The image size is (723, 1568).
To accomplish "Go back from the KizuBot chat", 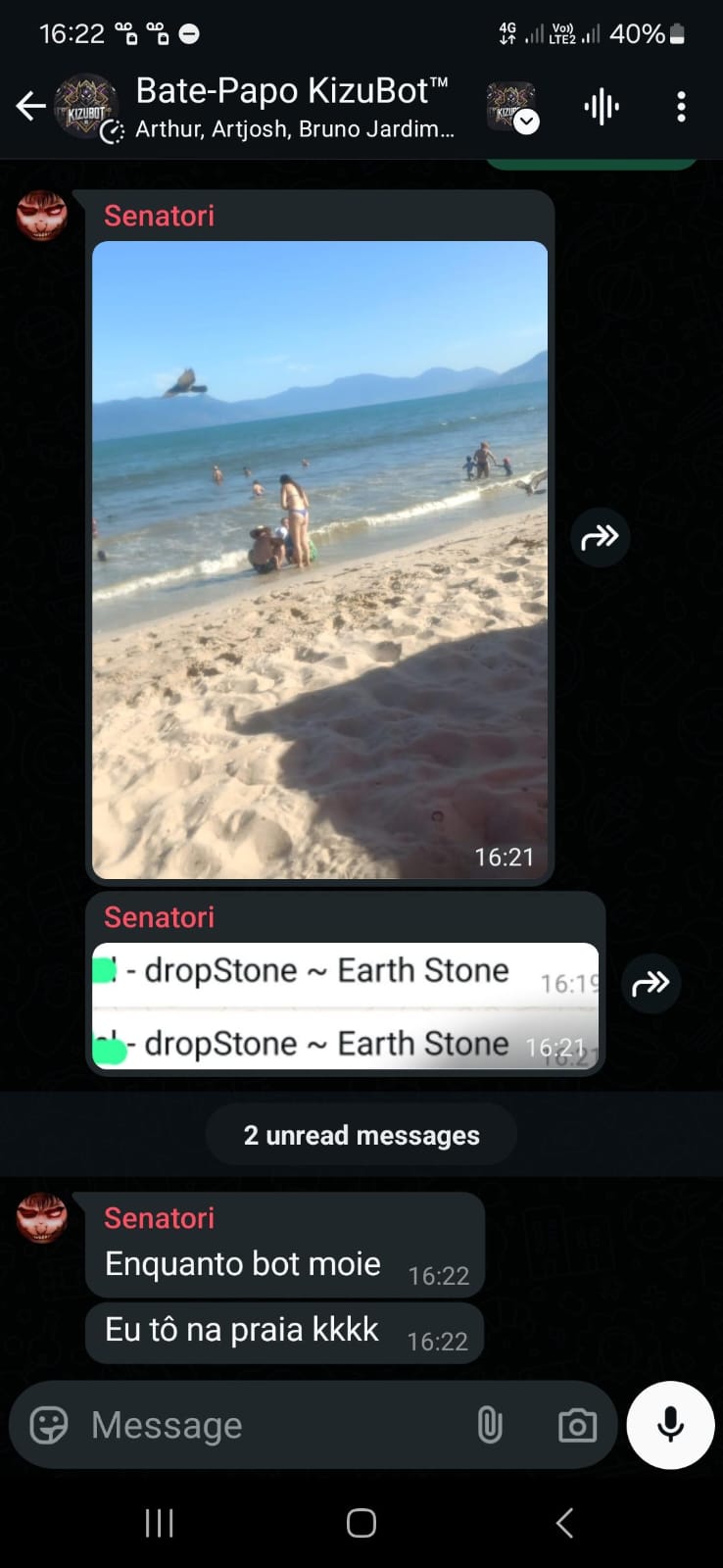I will pyautogui.click(x=30, y=107).
